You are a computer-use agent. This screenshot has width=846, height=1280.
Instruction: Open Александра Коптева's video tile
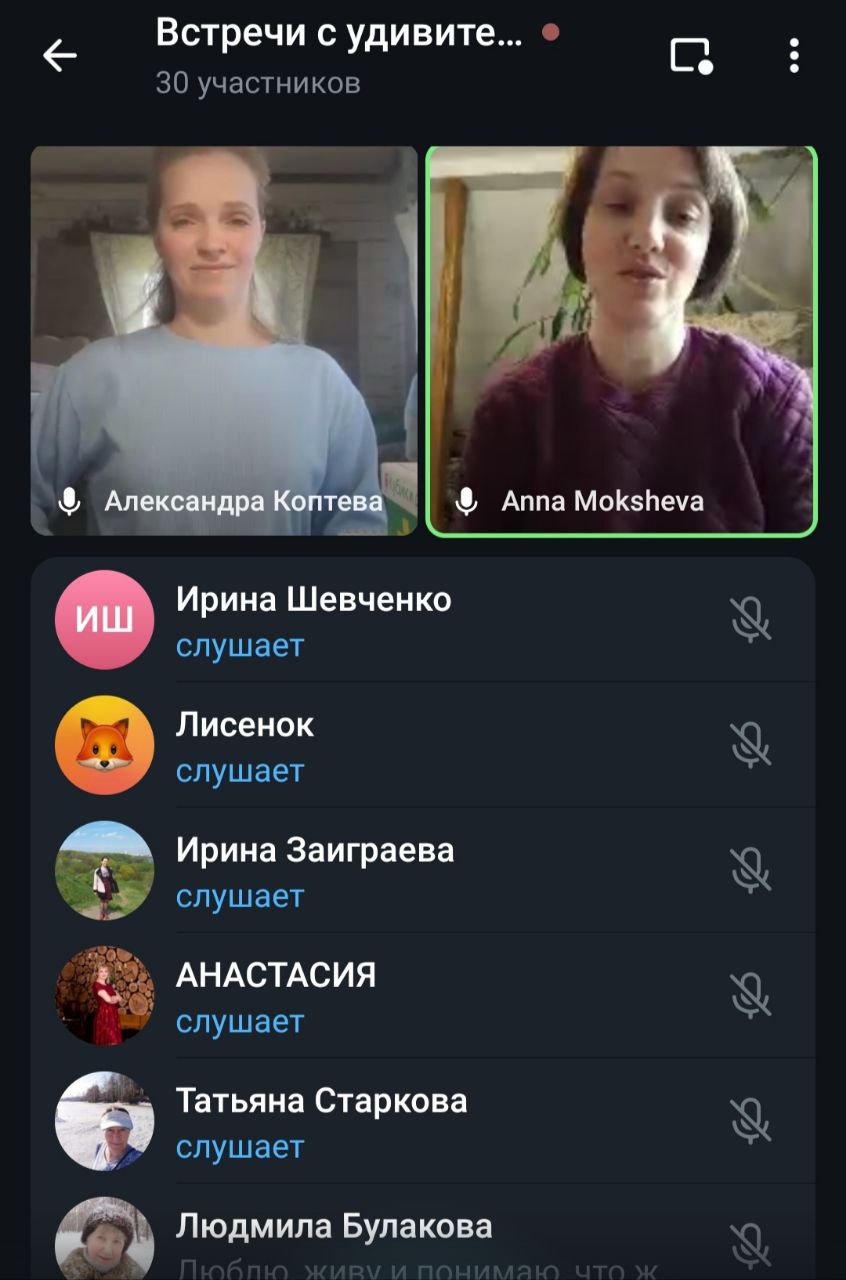pos(224,340)
